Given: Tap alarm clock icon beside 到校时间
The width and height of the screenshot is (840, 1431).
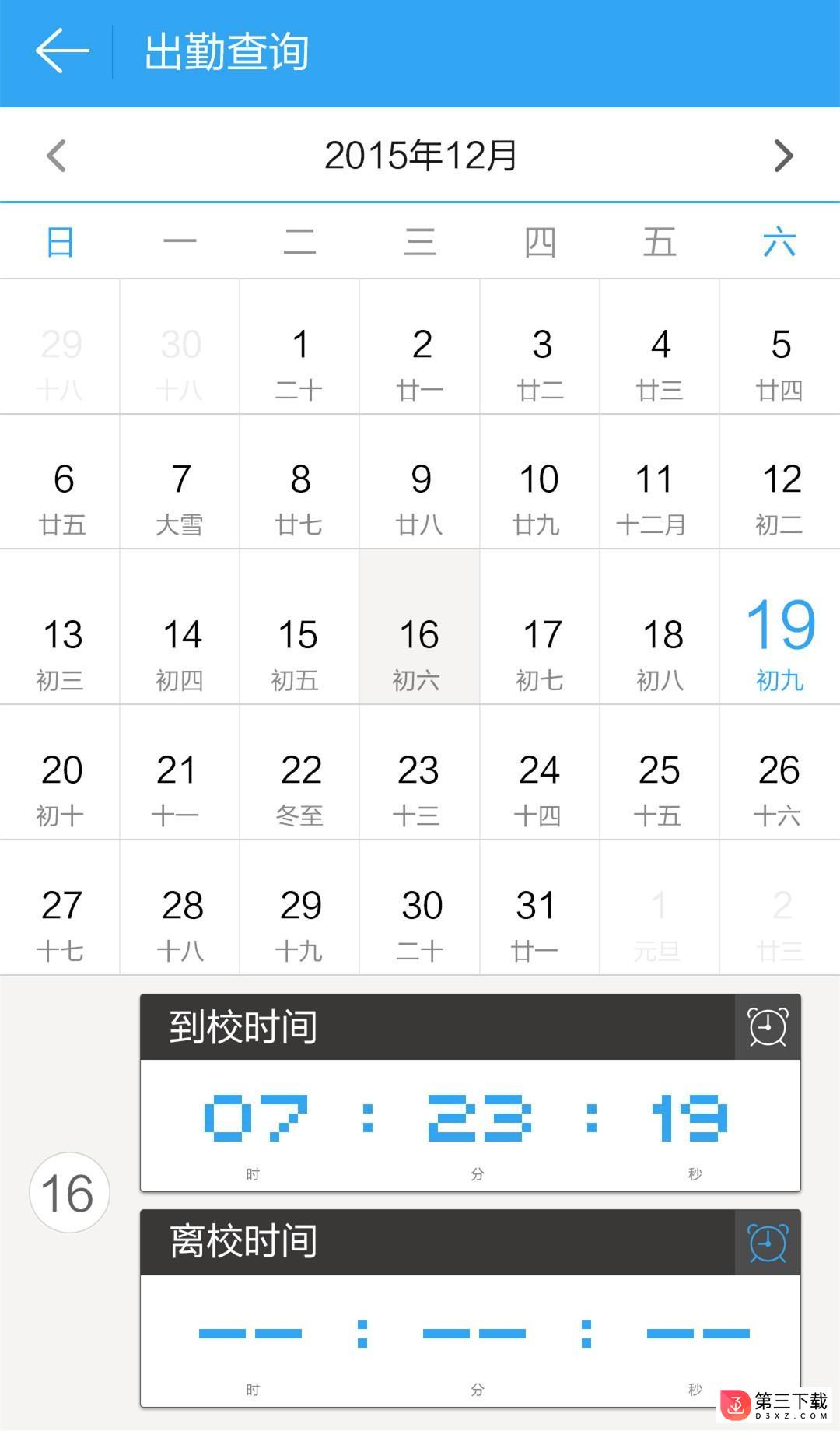Looking at the screenshot, I should pyautogui.click(x=768, y=1026).
